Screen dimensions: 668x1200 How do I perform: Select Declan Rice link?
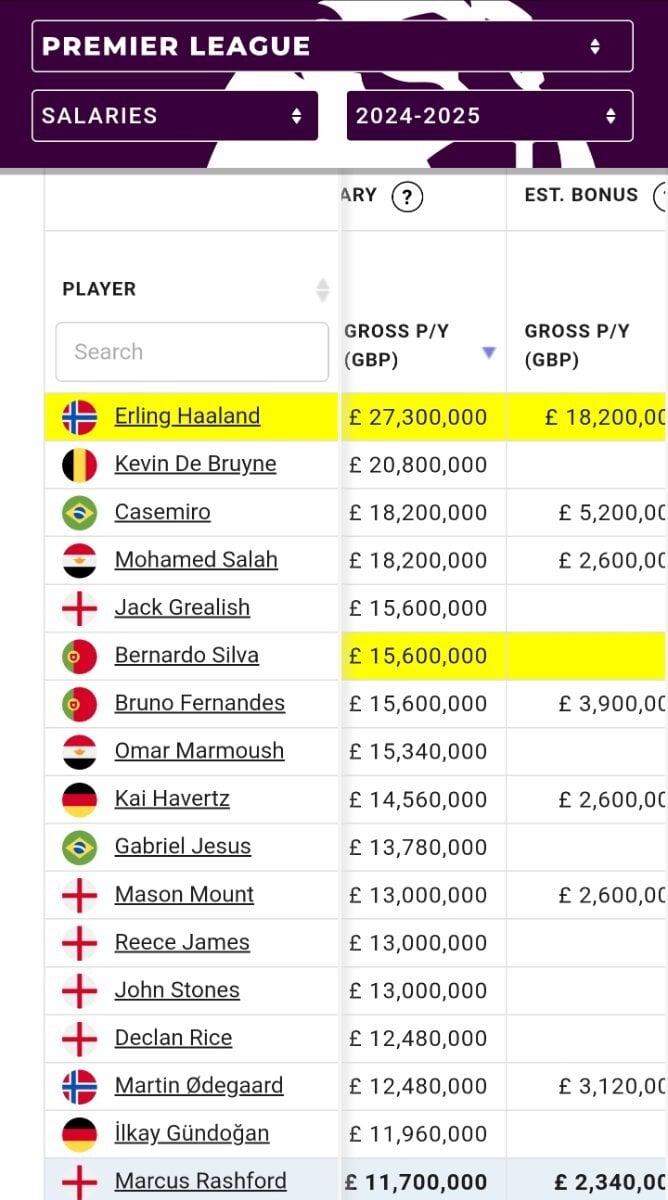tap(173, 1038)
